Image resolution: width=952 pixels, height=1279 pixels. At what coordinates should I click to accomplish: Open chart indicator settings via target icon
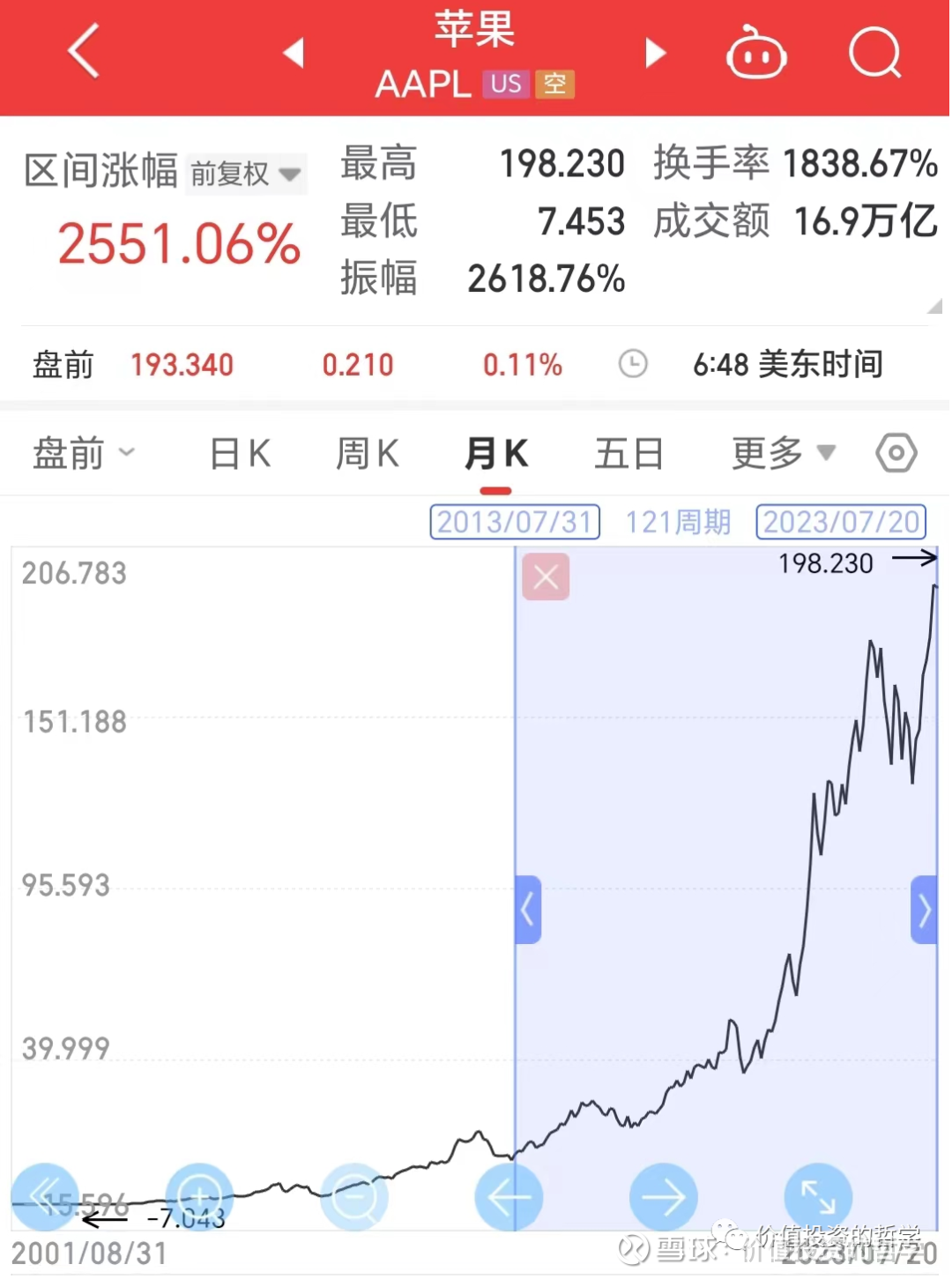pos(896,453)
